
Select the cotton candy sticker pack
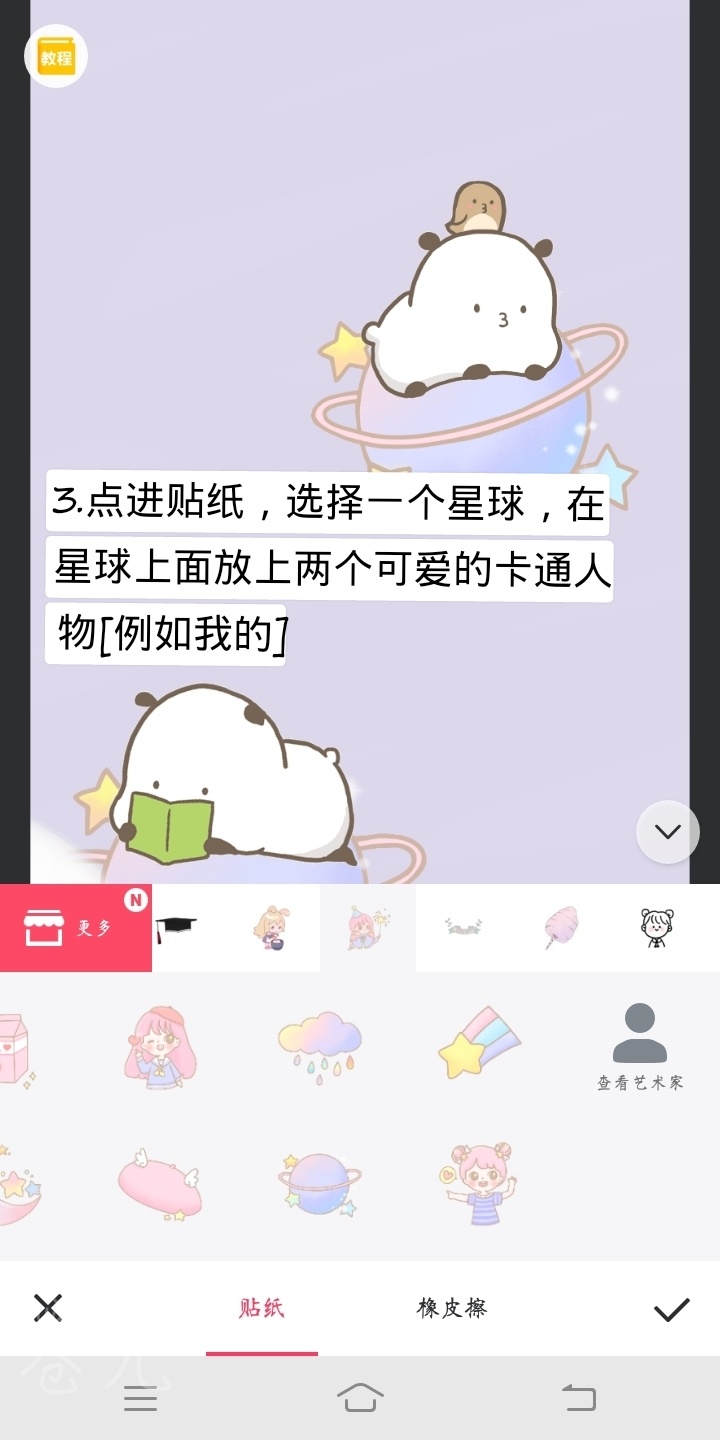561,927
